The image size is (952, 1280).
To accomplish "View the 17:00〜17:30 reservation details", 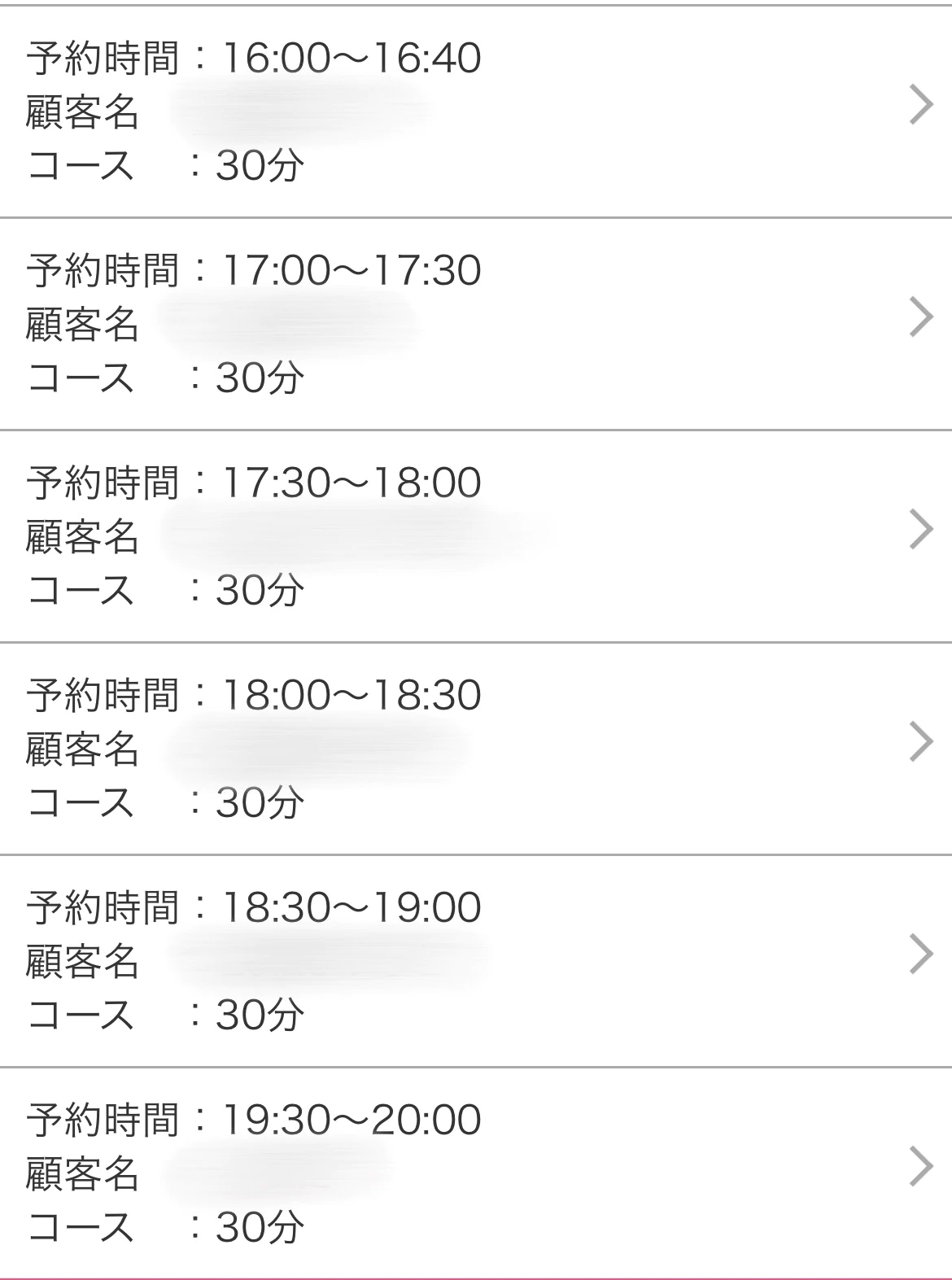I will click(476, 324).
